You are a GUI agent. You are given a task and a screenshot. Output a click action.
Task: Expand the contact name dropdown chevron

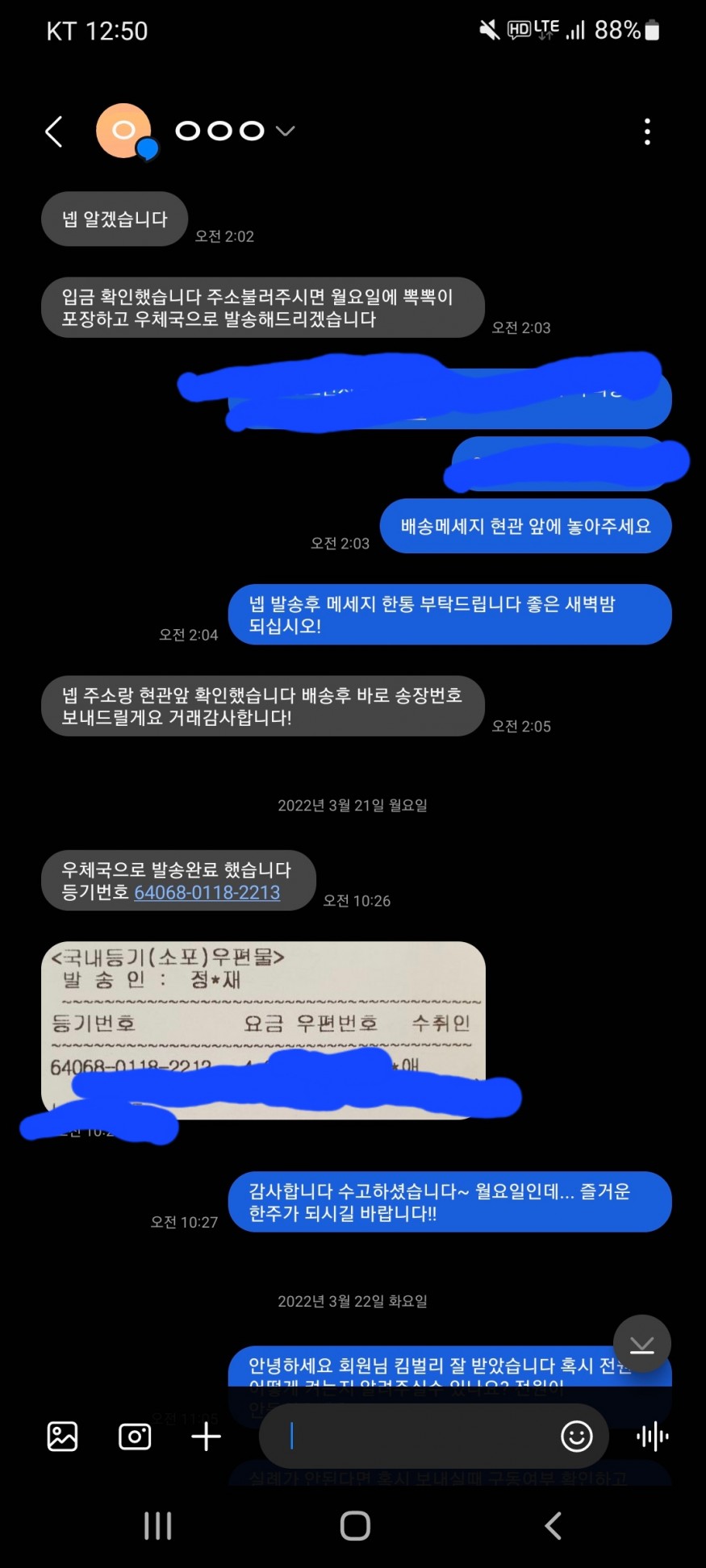tap(285, 131)
